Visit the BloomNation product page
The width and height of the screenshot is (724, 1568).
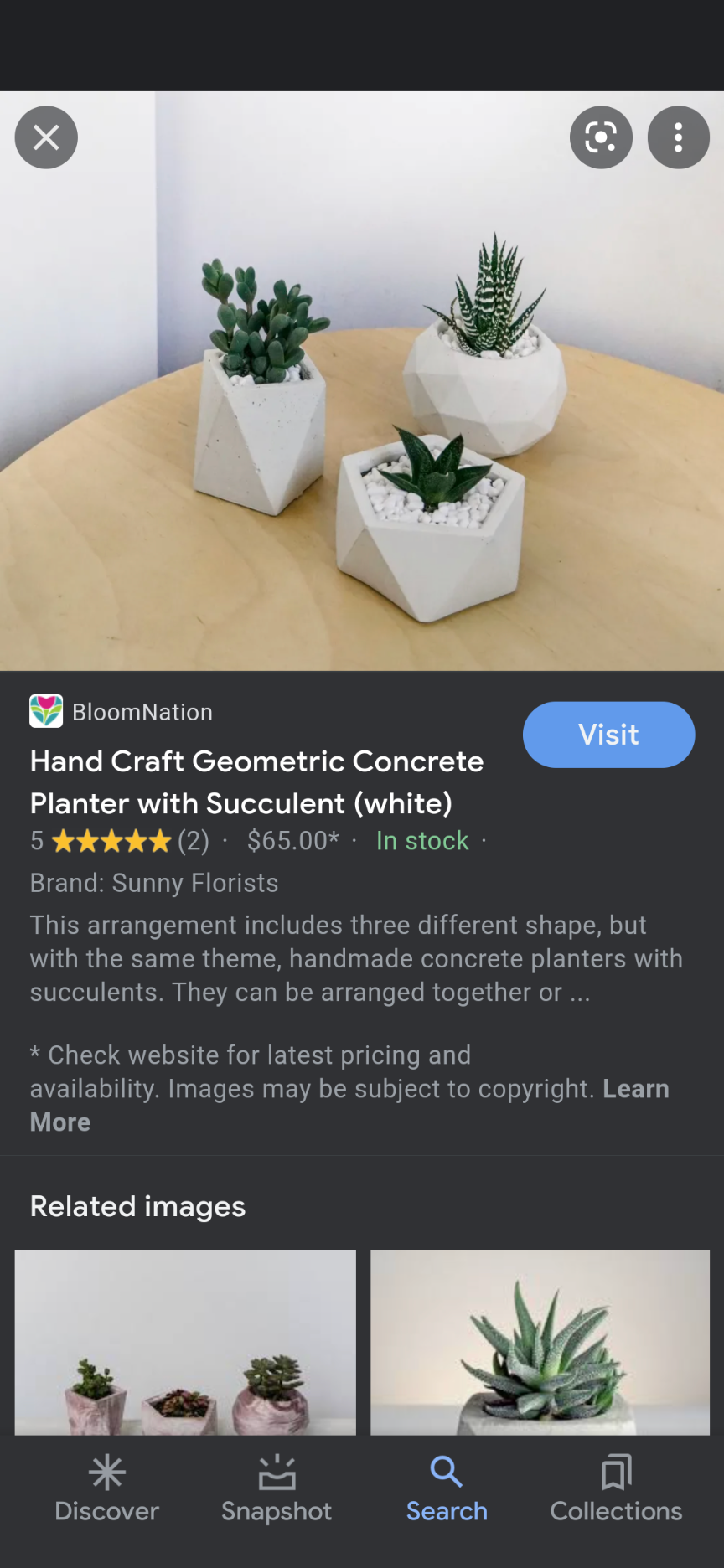pyautogui.click(x=608, y=735)
